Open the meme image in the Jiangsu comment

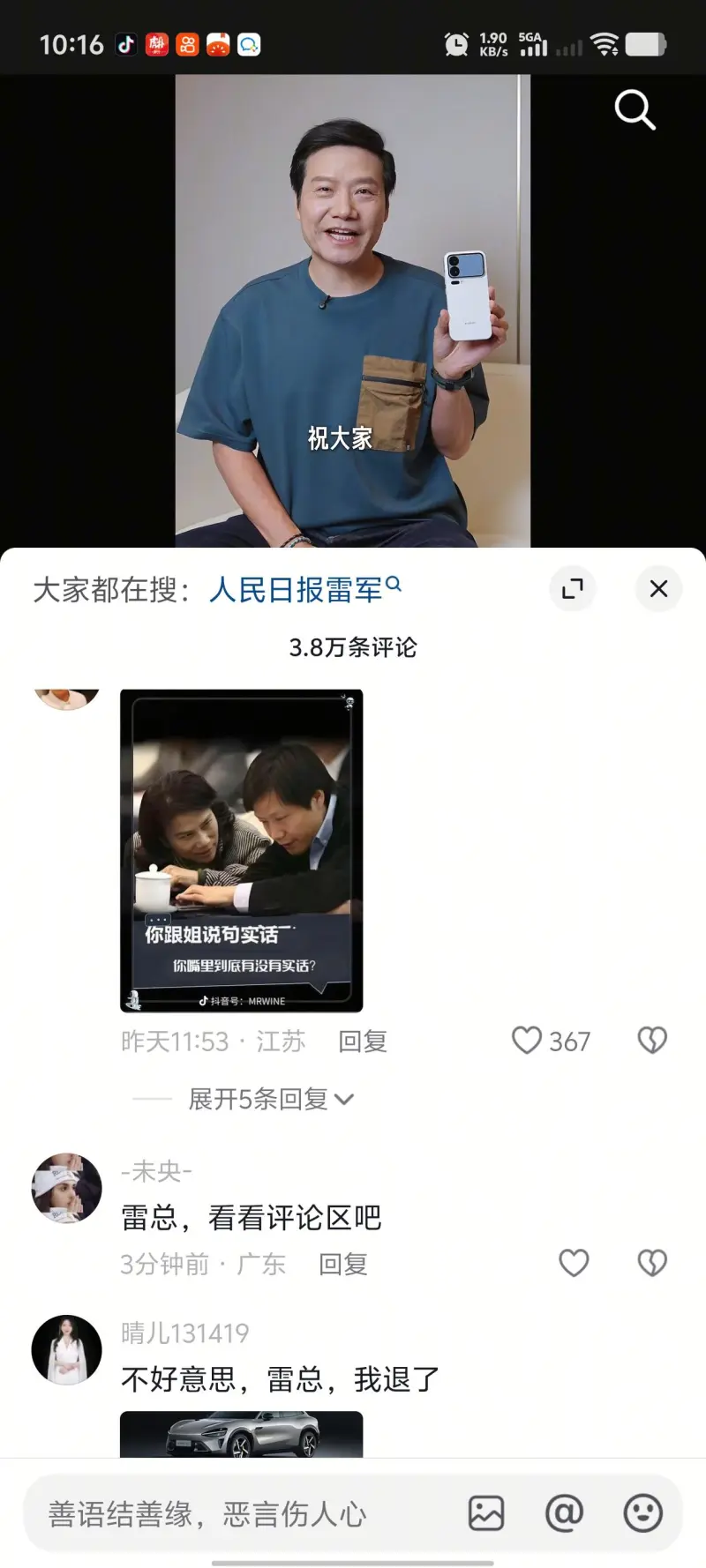[x=241, y=850]
